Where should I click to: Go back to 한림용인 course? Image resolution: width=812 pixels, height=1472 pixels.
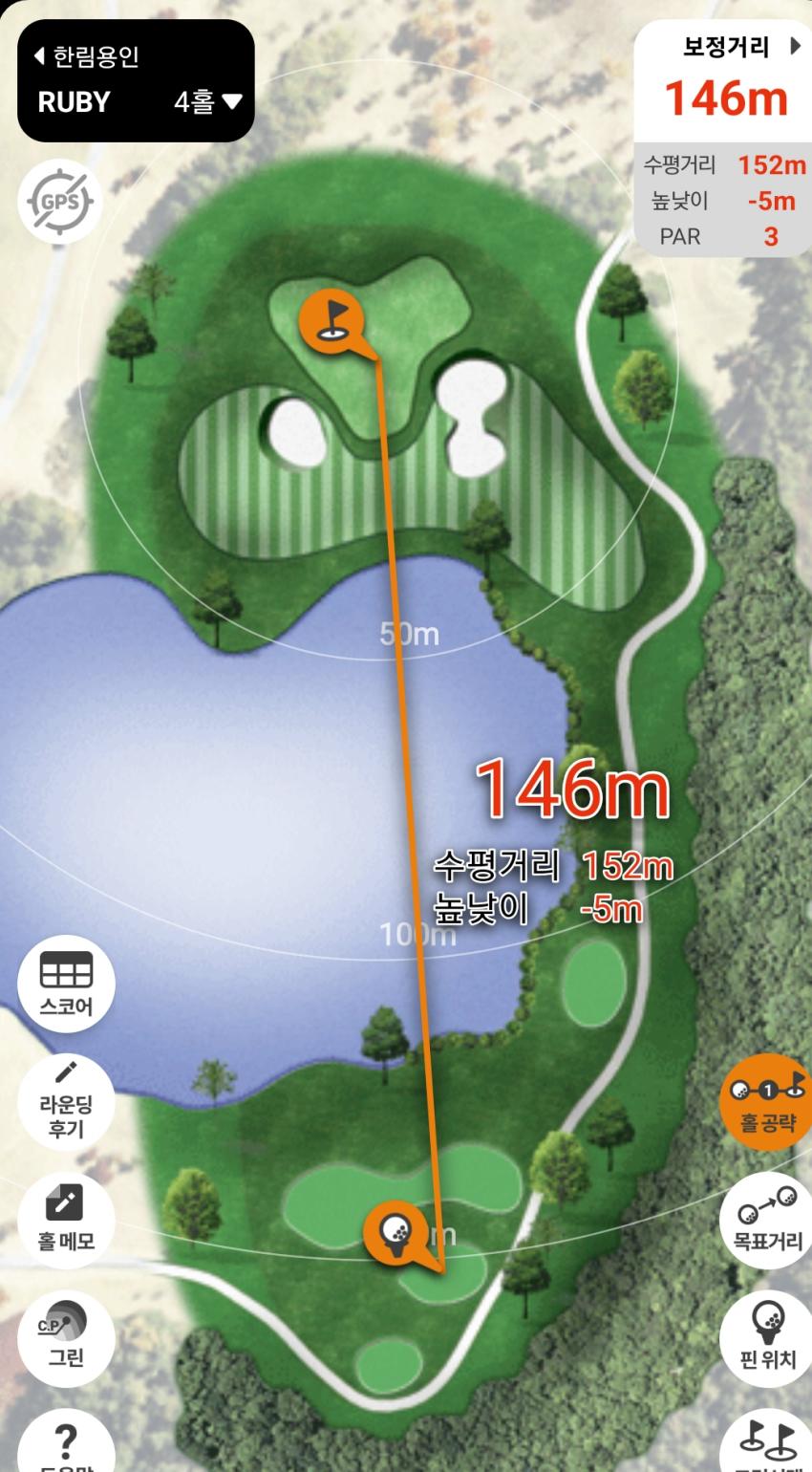tap(88, 56)
